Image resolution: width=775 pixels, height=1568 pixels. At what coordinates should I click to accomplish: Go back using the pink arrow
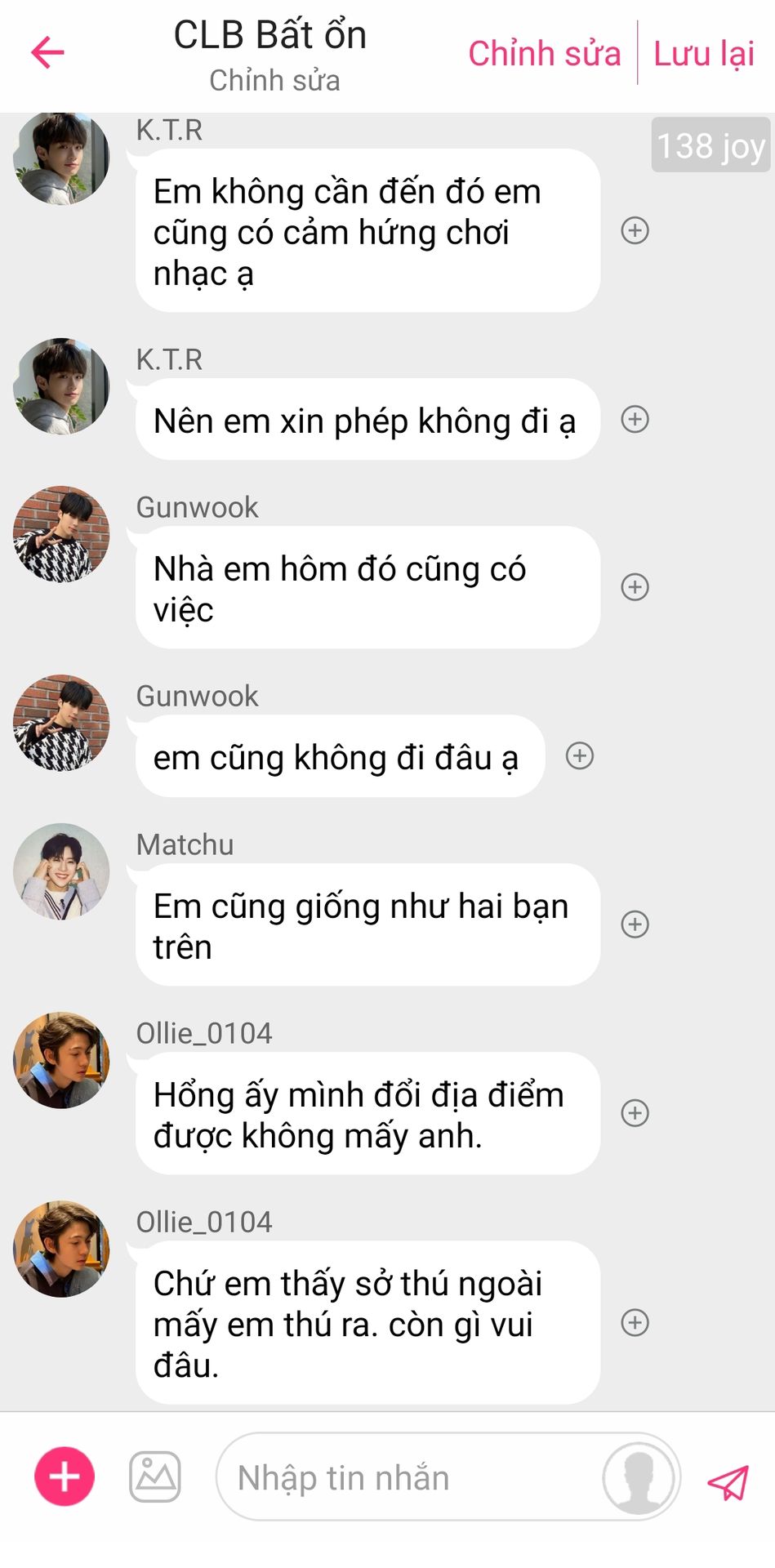point(47,53)
